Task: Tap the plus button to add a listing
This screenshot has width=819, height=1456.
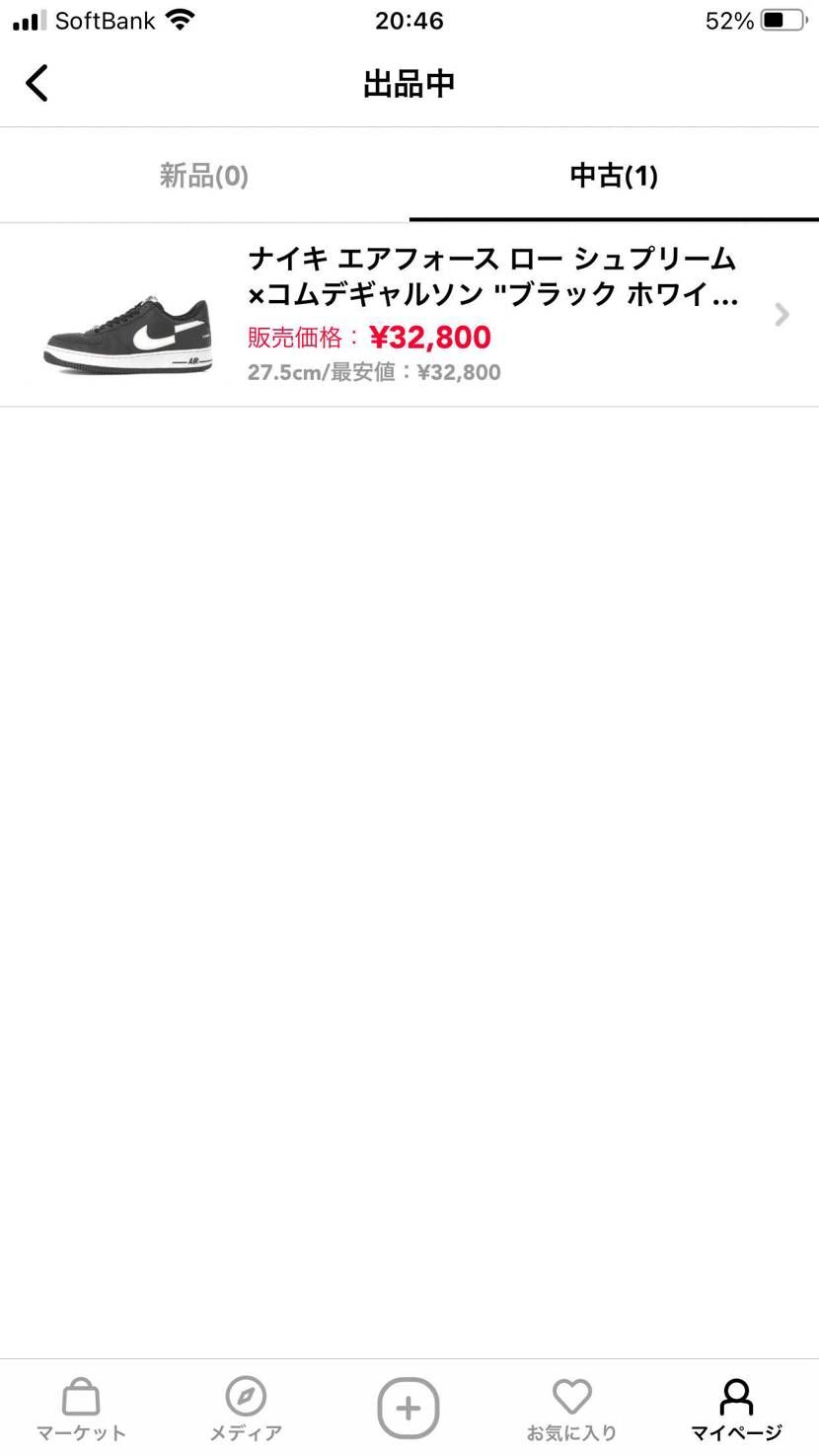Action: (409, 1408)
